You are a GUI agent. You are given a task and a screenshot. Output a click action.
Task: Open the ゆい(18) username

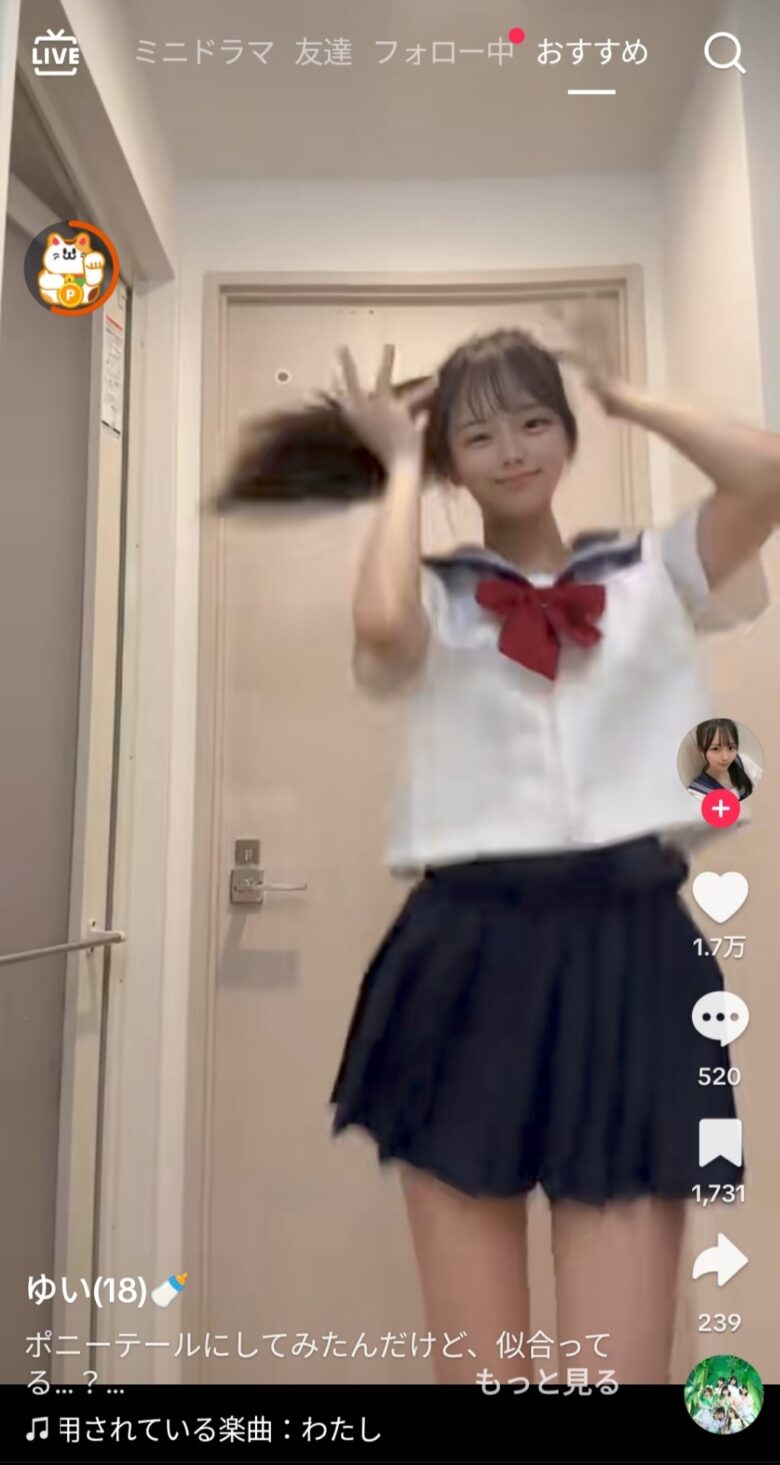click(88, 1291)
